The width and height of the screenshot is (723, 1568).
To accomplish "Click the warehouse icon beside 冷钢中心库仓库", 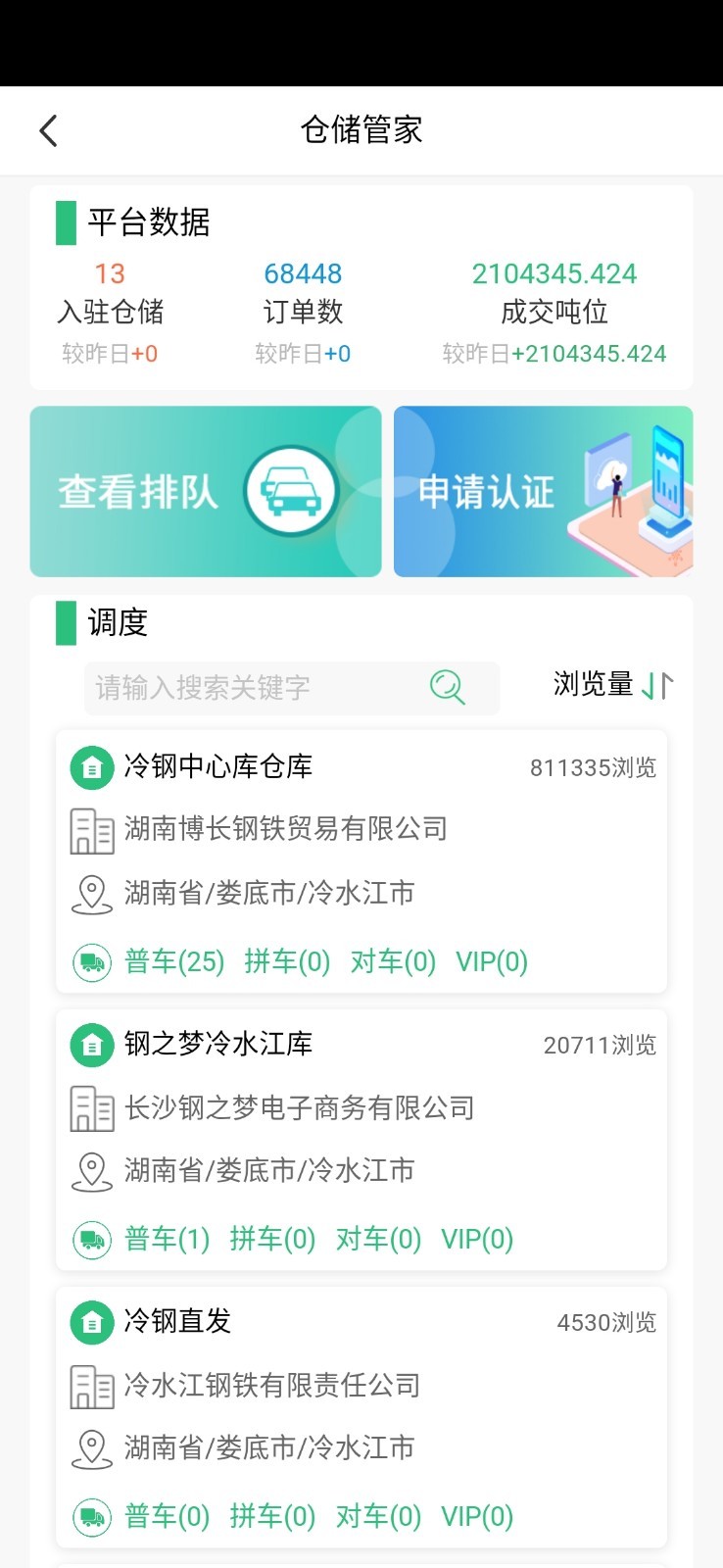I will tap(91, 766).
